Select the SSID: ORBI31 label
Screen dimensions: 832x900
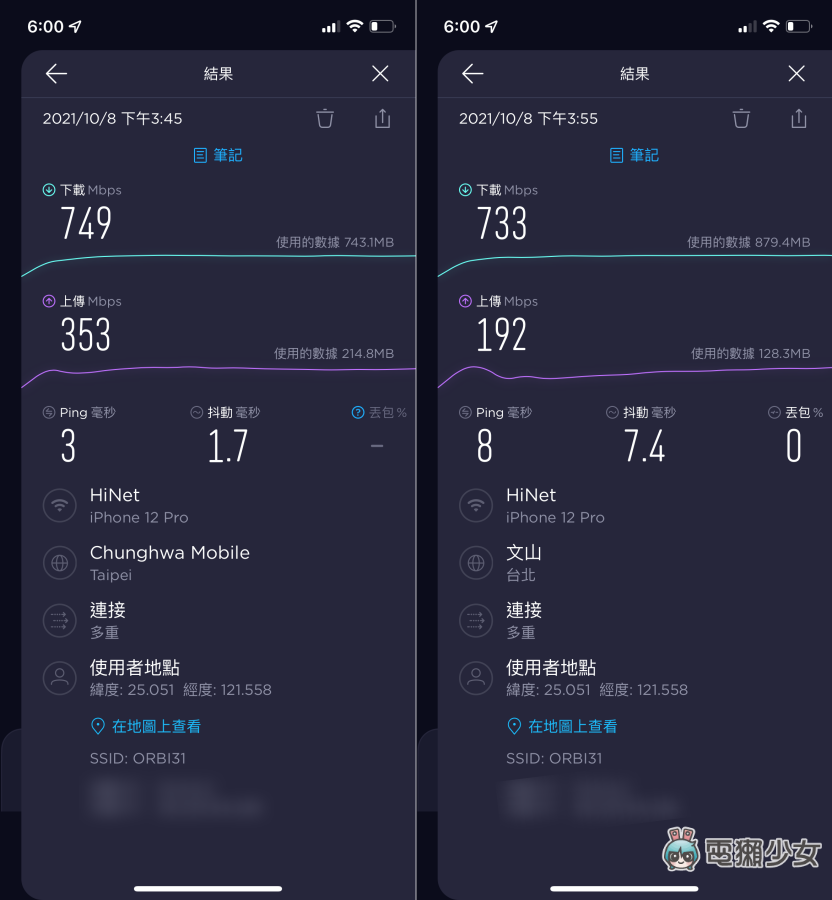click(138, 760)
